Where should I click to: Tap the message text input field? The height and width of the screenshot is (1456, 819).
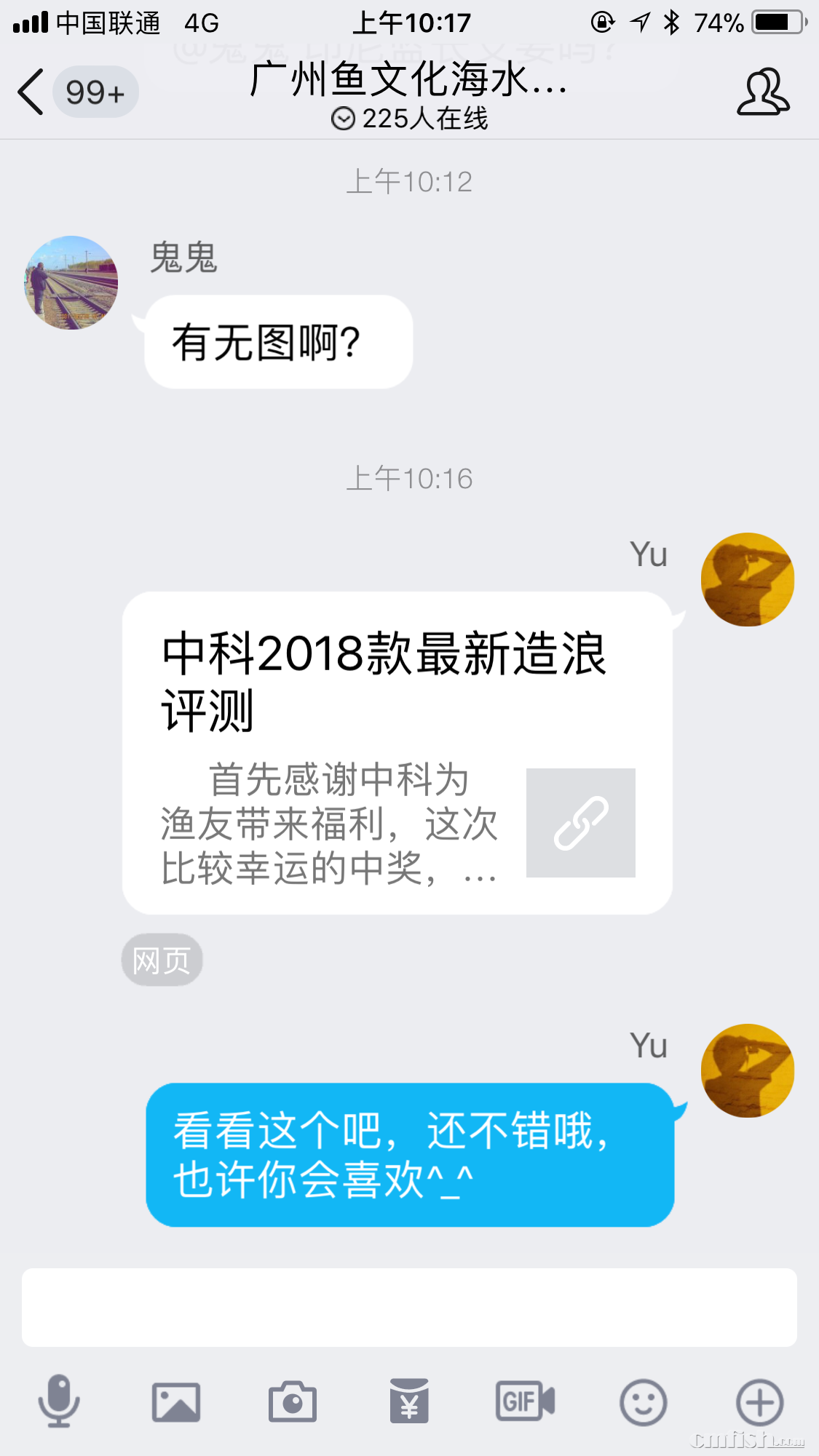pos(409,1307)
